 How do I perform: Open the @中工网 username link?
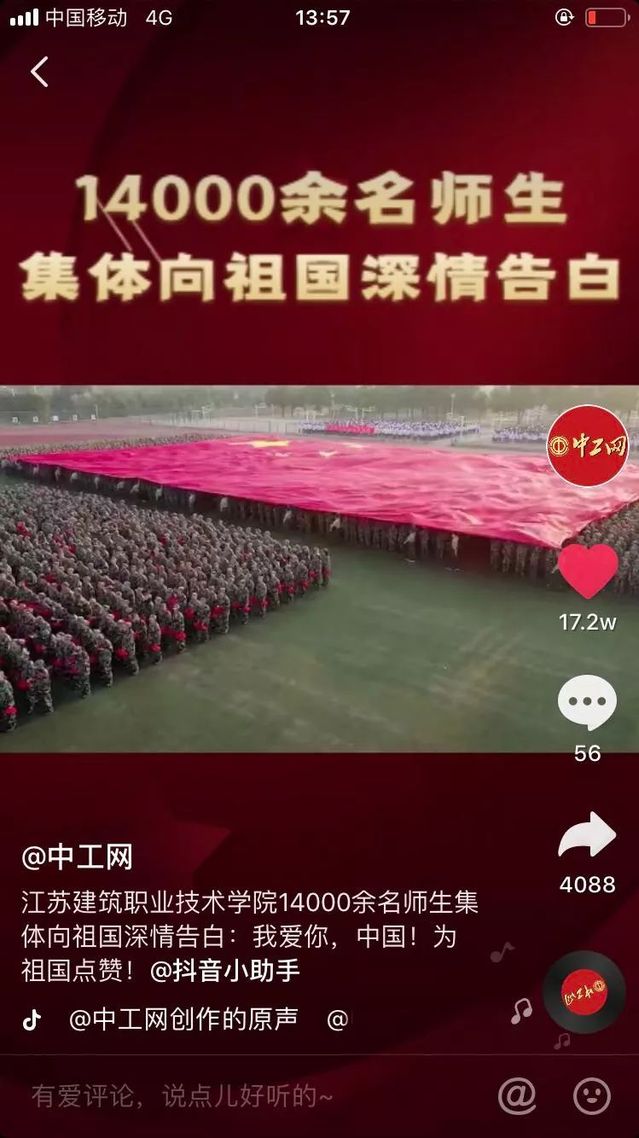click(x=77, y=857)
